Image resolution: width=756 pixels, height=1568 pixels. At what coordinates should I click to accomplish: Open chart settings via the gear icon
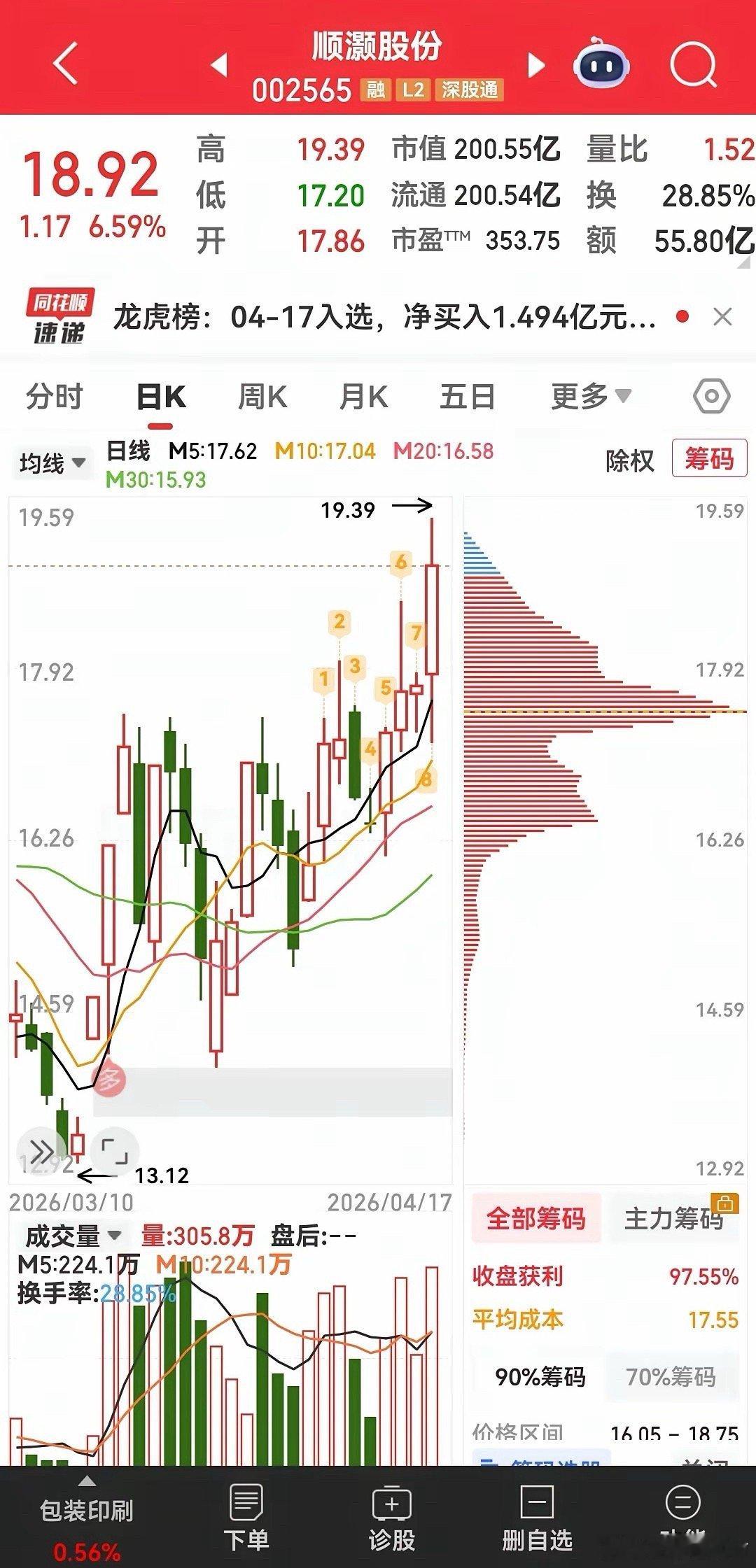[713, 396]
